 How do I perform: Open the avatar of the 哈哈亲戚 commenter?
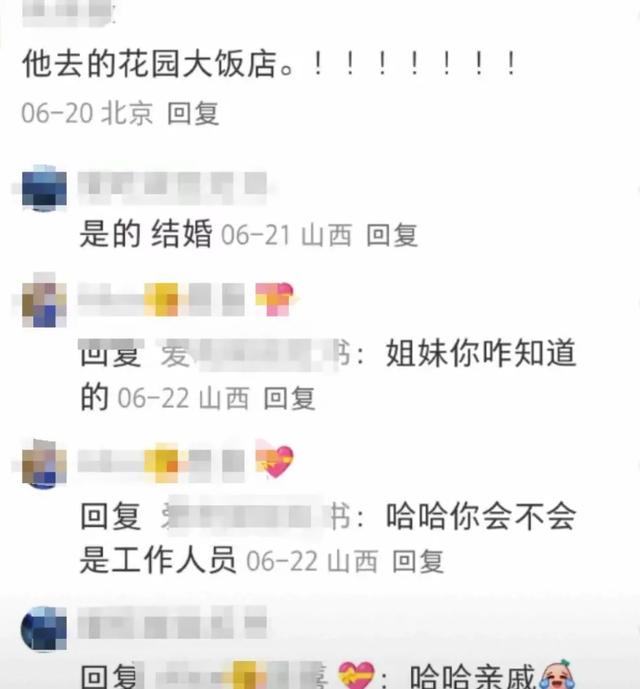coord(44,630)
